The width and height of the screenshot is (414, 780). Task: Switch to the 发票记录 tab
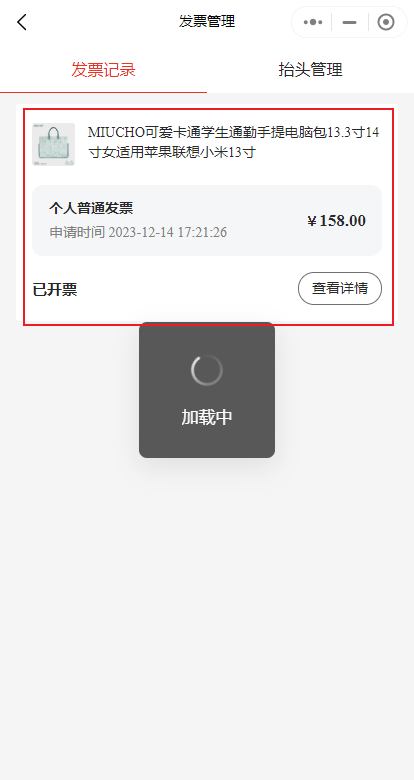(104, 70)
